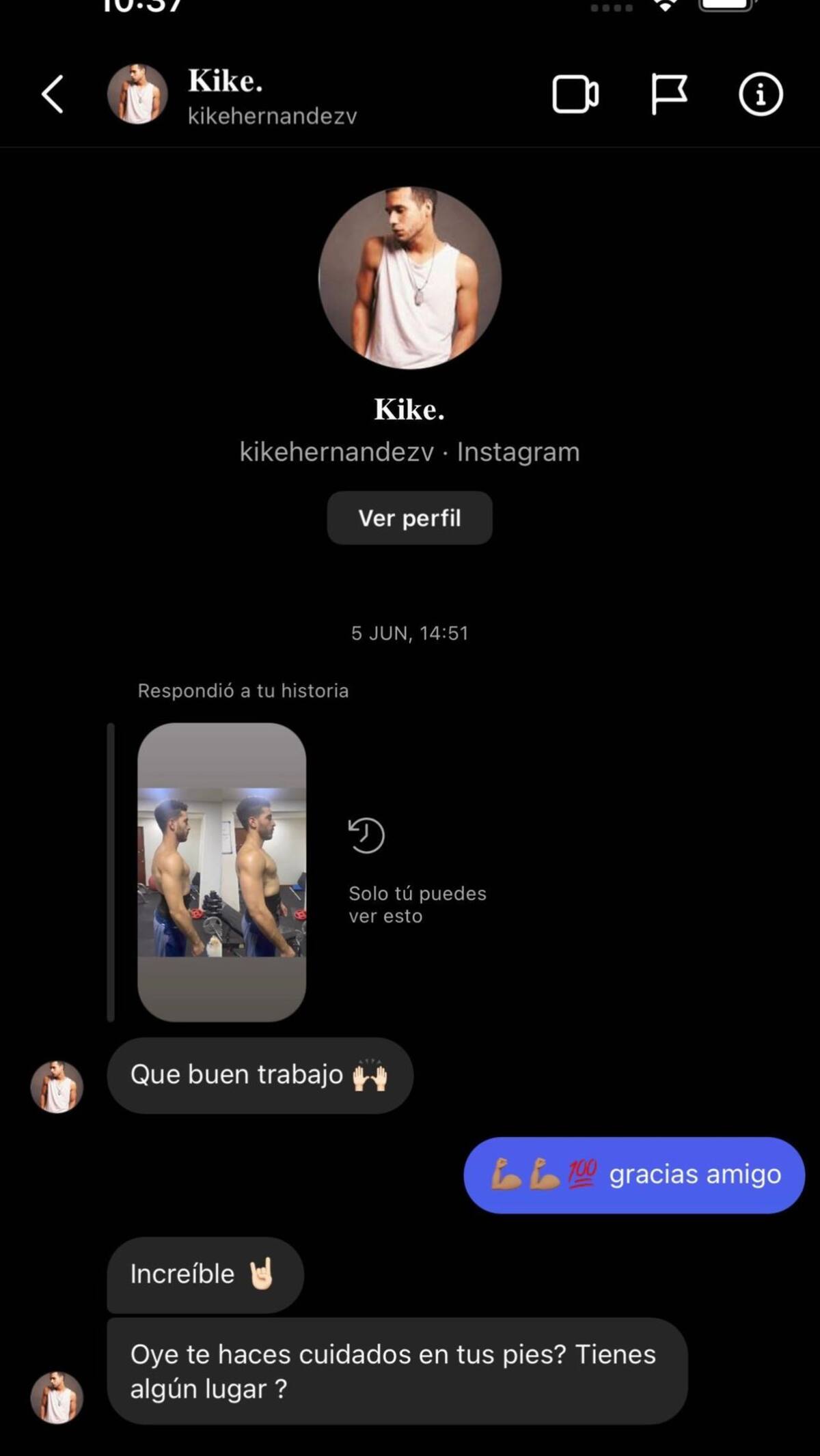Viewport: 820px width, 1456px height.
Task: Start a video call with Kike
Action: point(575,94)
